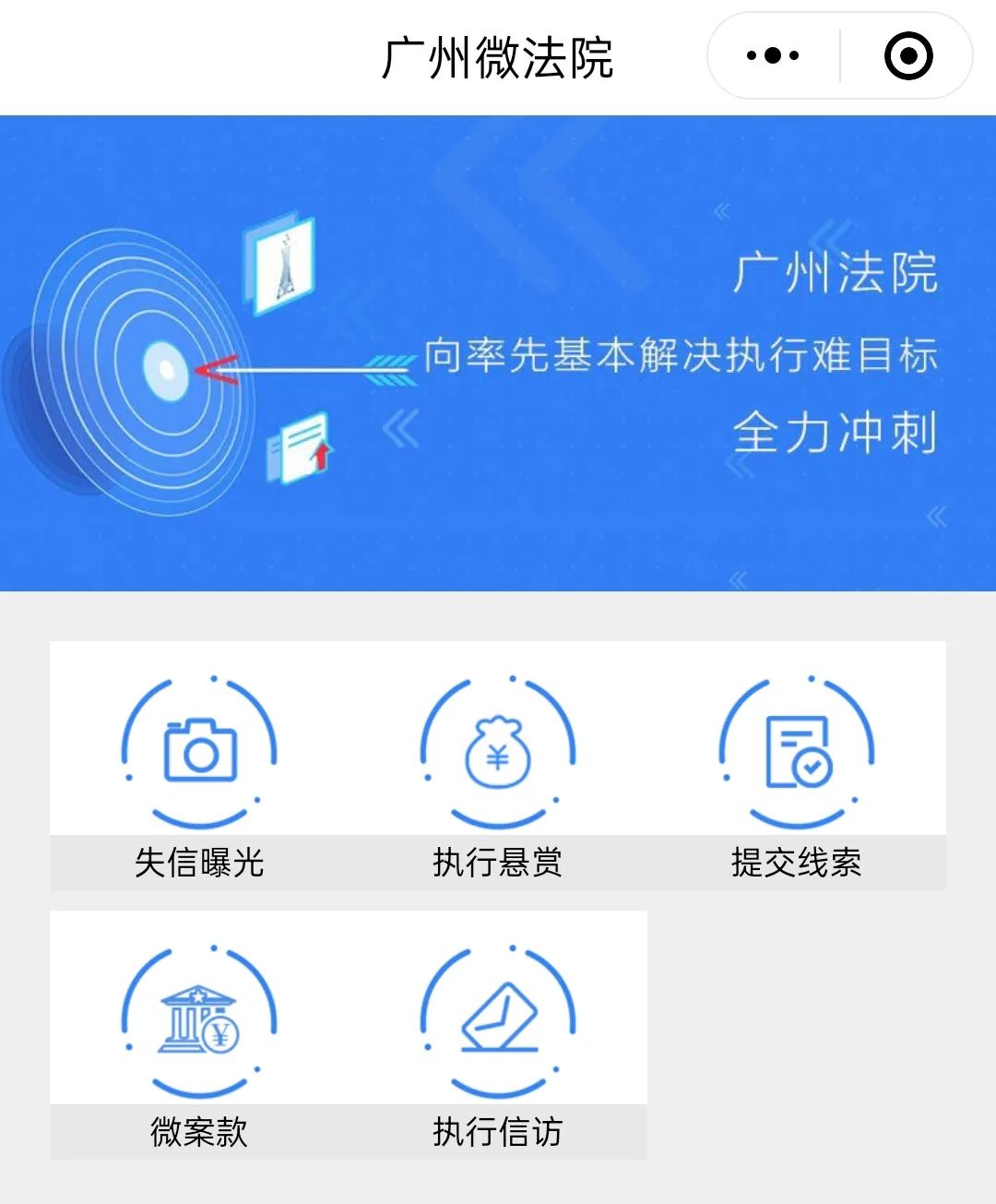The image size is (996, 1204).
Task: Select 提交线索 to submit a clue
Action: point(797,766)
